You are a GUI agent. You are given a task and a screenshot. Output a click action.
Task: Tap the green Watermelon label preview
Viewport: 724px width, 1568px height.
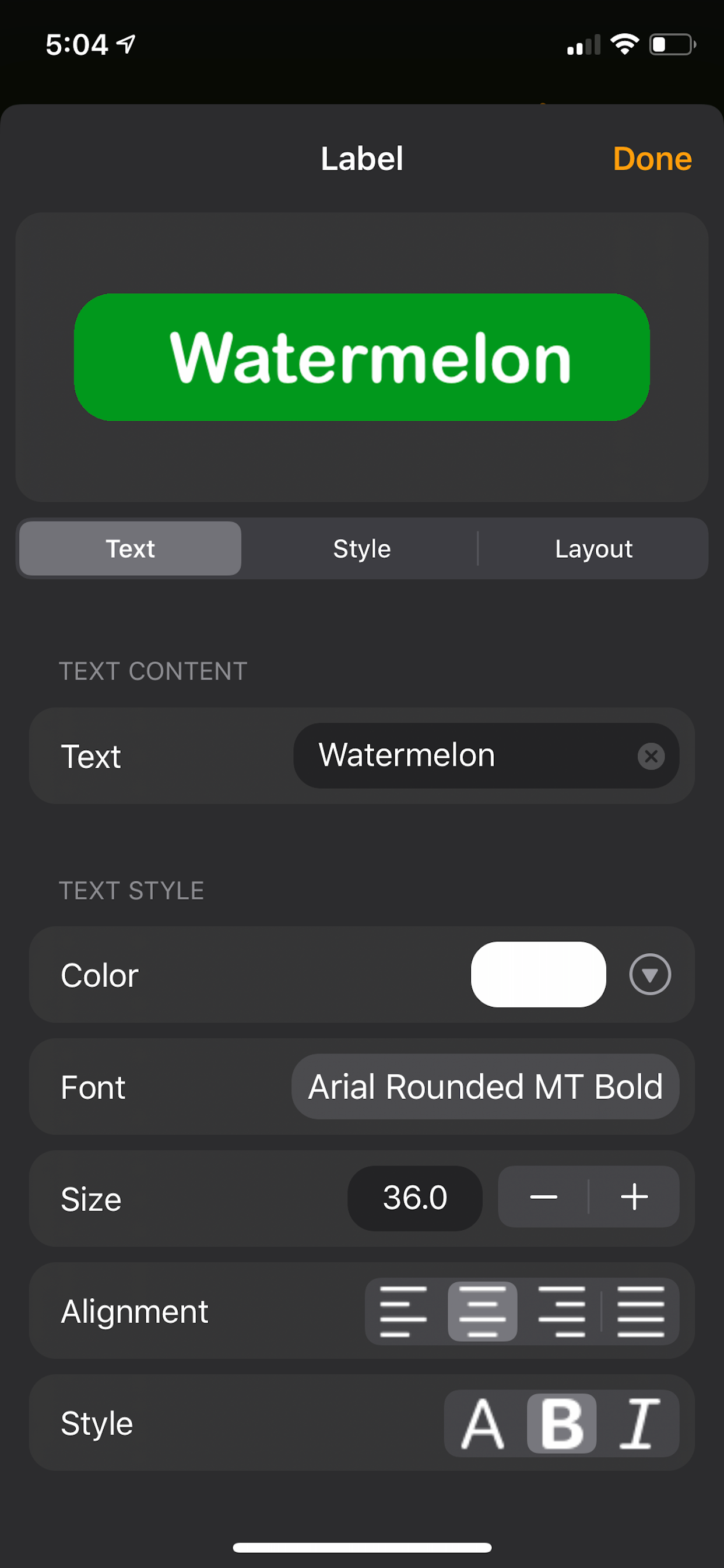tap(361, 356)
